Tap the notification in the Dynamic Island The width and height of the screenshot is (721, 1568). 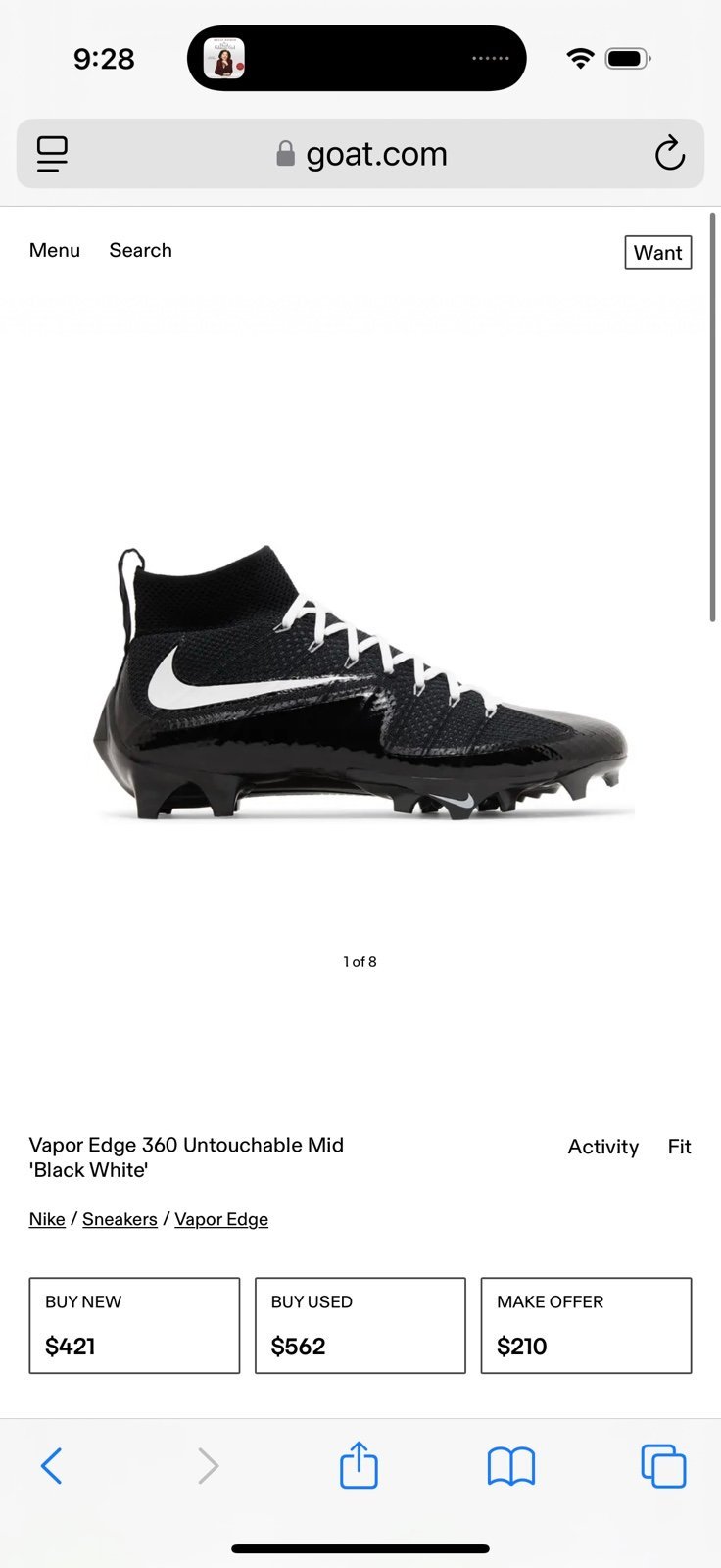pyautogui.click(x=357, y=57)
